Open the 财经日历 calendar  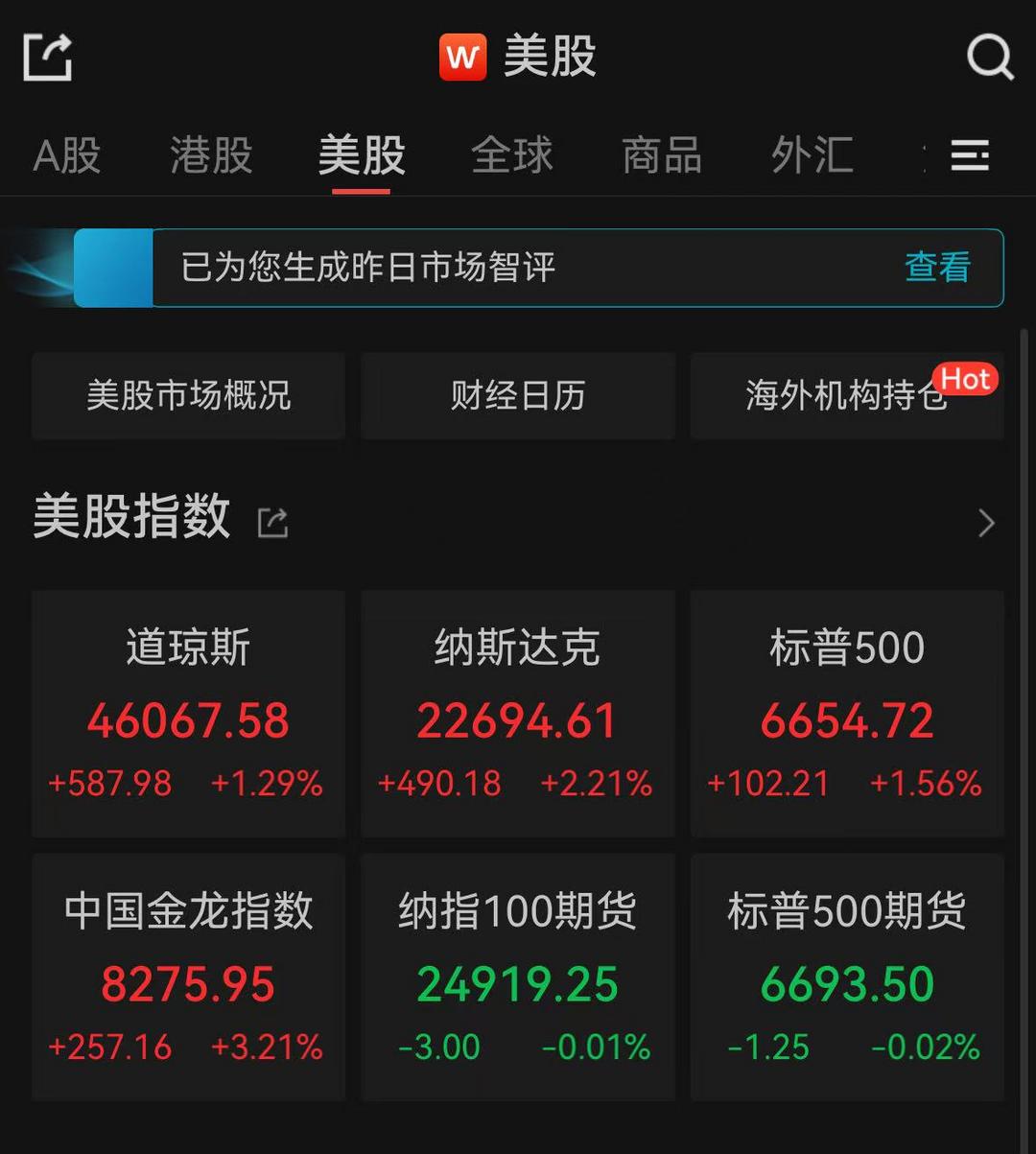tap(517, 396)
